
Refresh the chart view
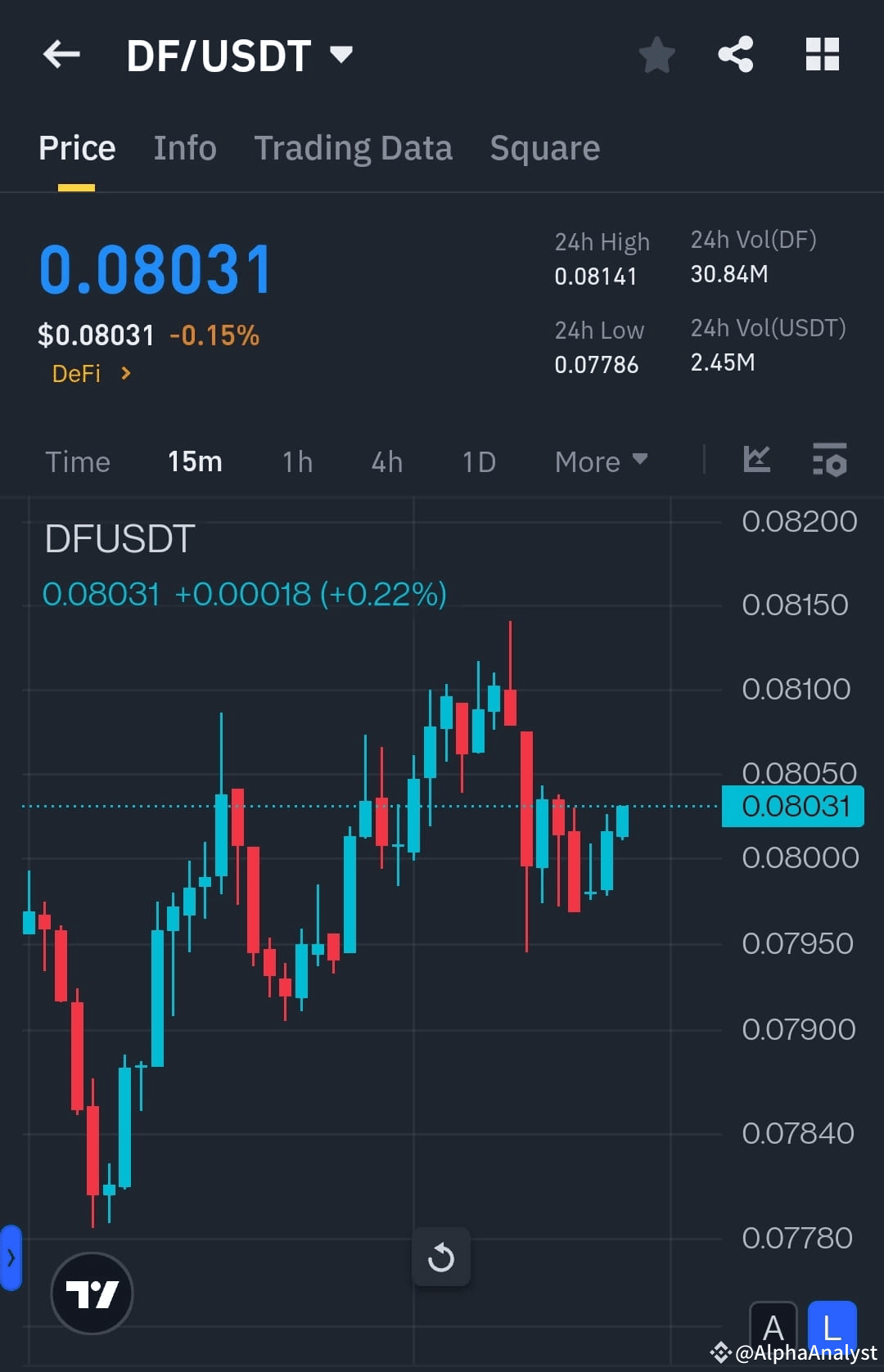441,1257
